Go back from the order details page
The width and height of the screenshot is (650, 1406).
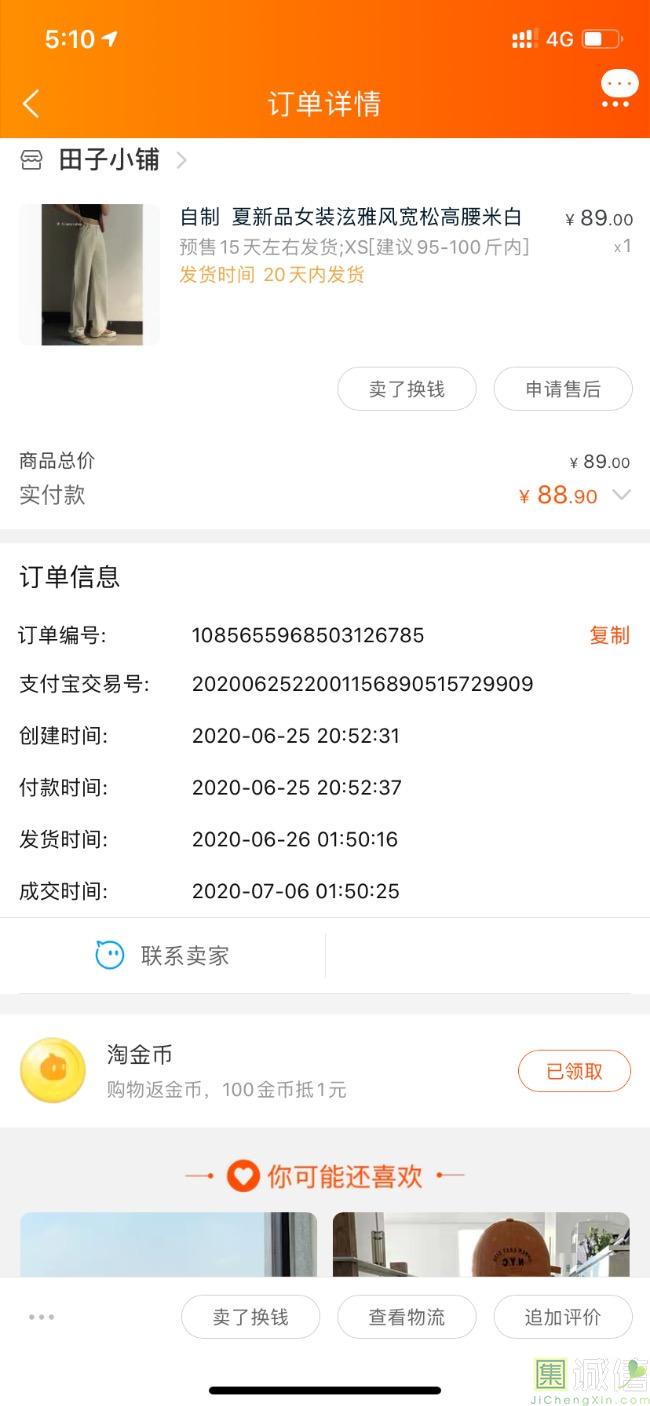coord(32,103)
